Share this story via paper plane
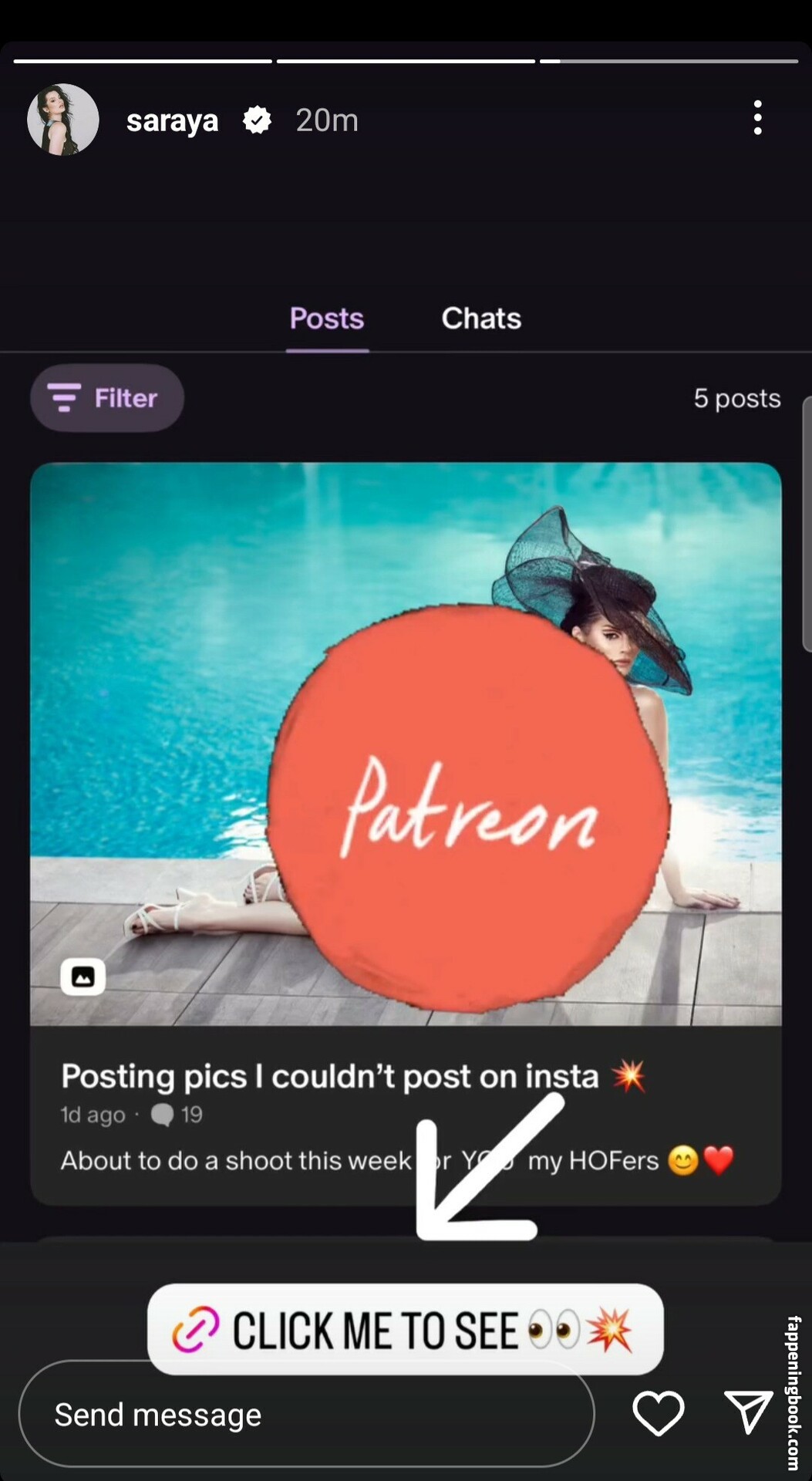This screenshot has height=1481, width=812. point(748,1412)
